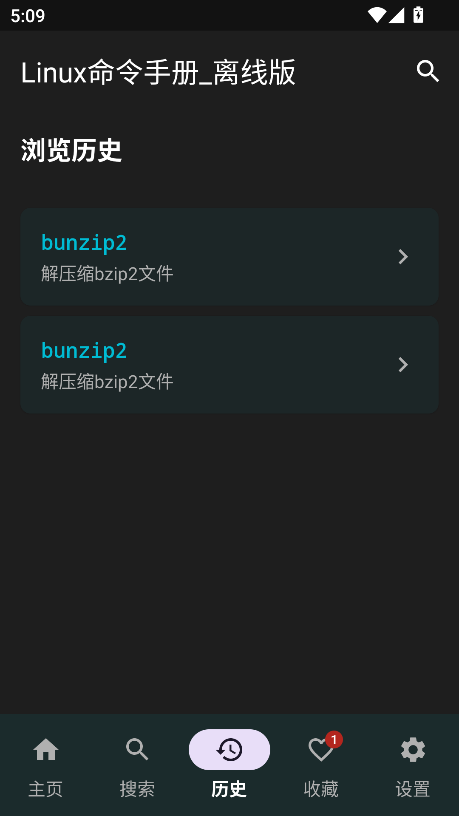Screen dimensions: 459x816
Task: Open the 收藏 favorites tab
Action: (x=321, y=765)
